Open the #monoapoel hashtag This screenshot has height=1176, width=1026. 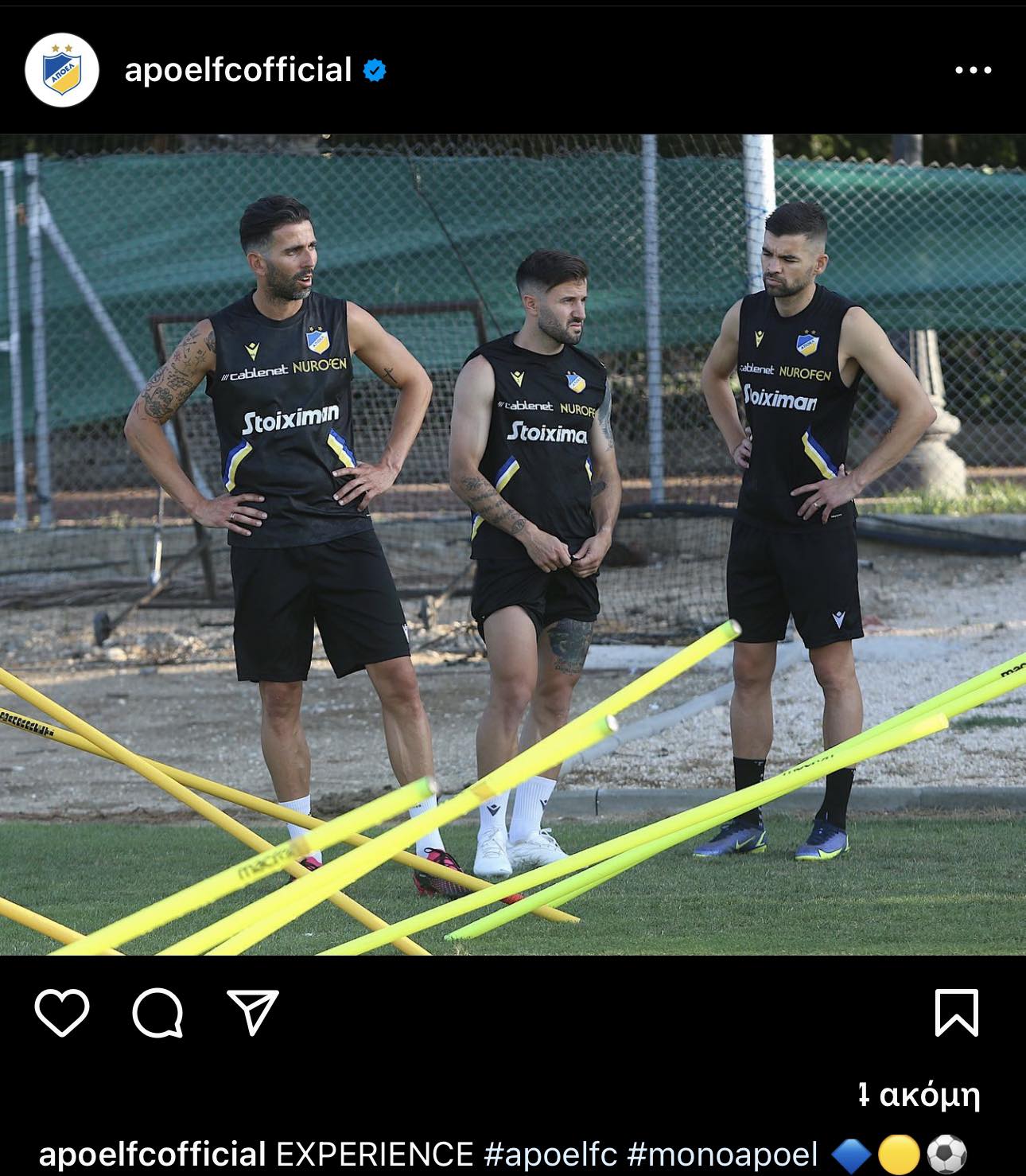[x=722, y=1154]
